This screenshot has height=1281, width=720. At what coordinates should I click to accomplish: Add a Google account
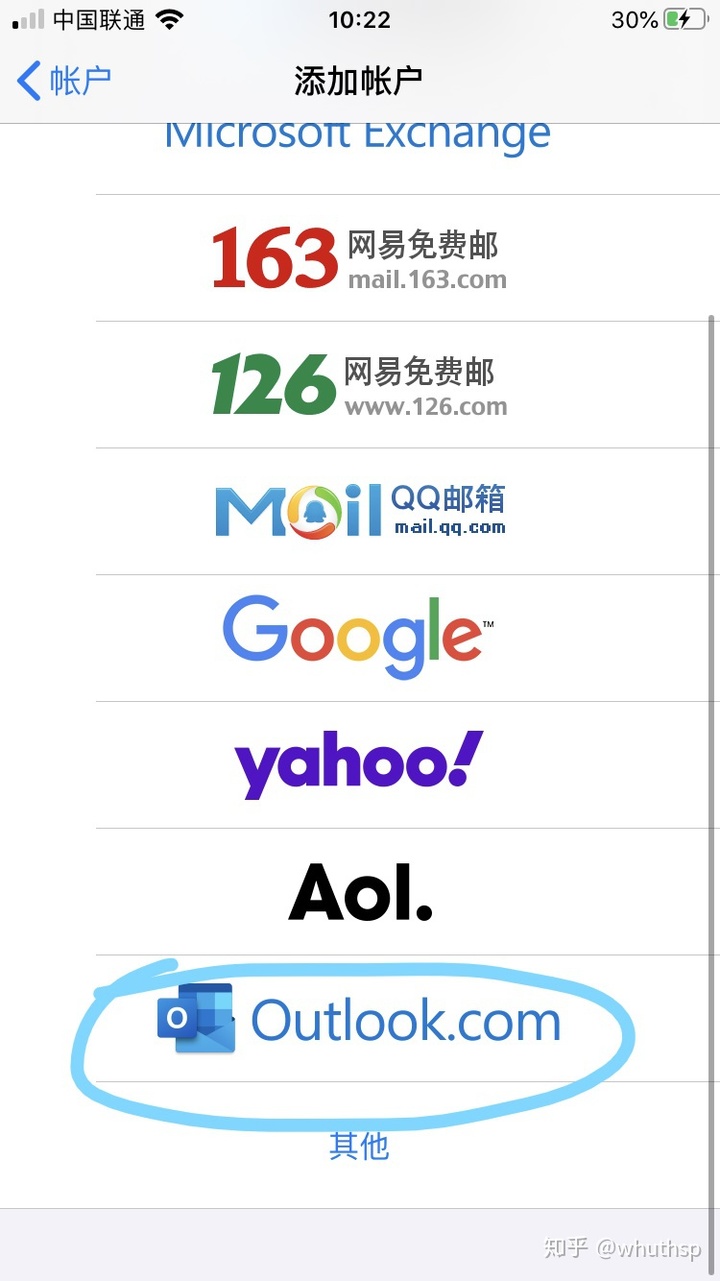[x=358, y=638]
